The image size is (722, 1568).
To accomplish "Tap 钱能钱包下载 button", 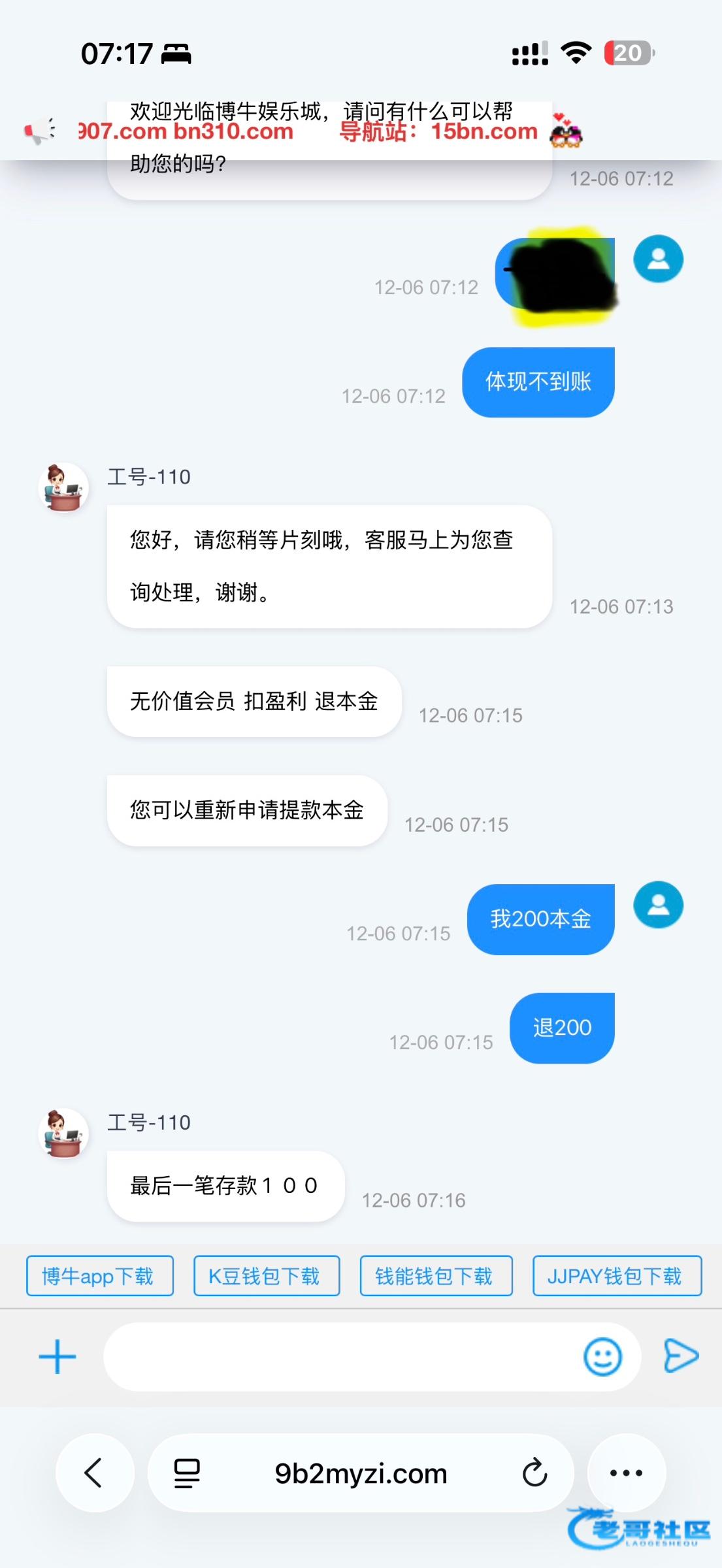I will [x=436, y=1275].
